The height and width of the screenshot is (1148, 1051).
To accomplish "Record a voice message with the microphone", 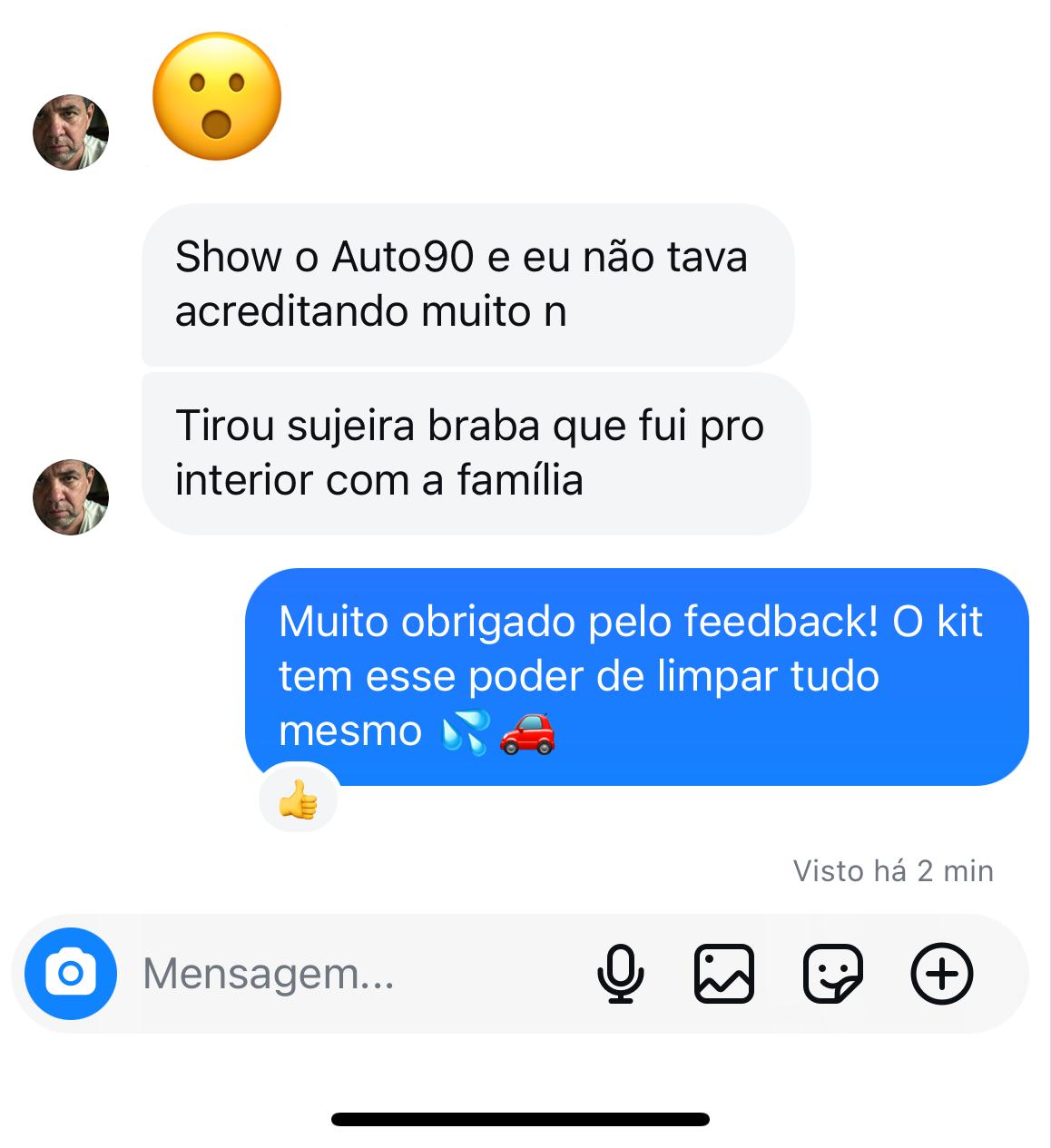I will pyautogui.click(x=621, y=974).
